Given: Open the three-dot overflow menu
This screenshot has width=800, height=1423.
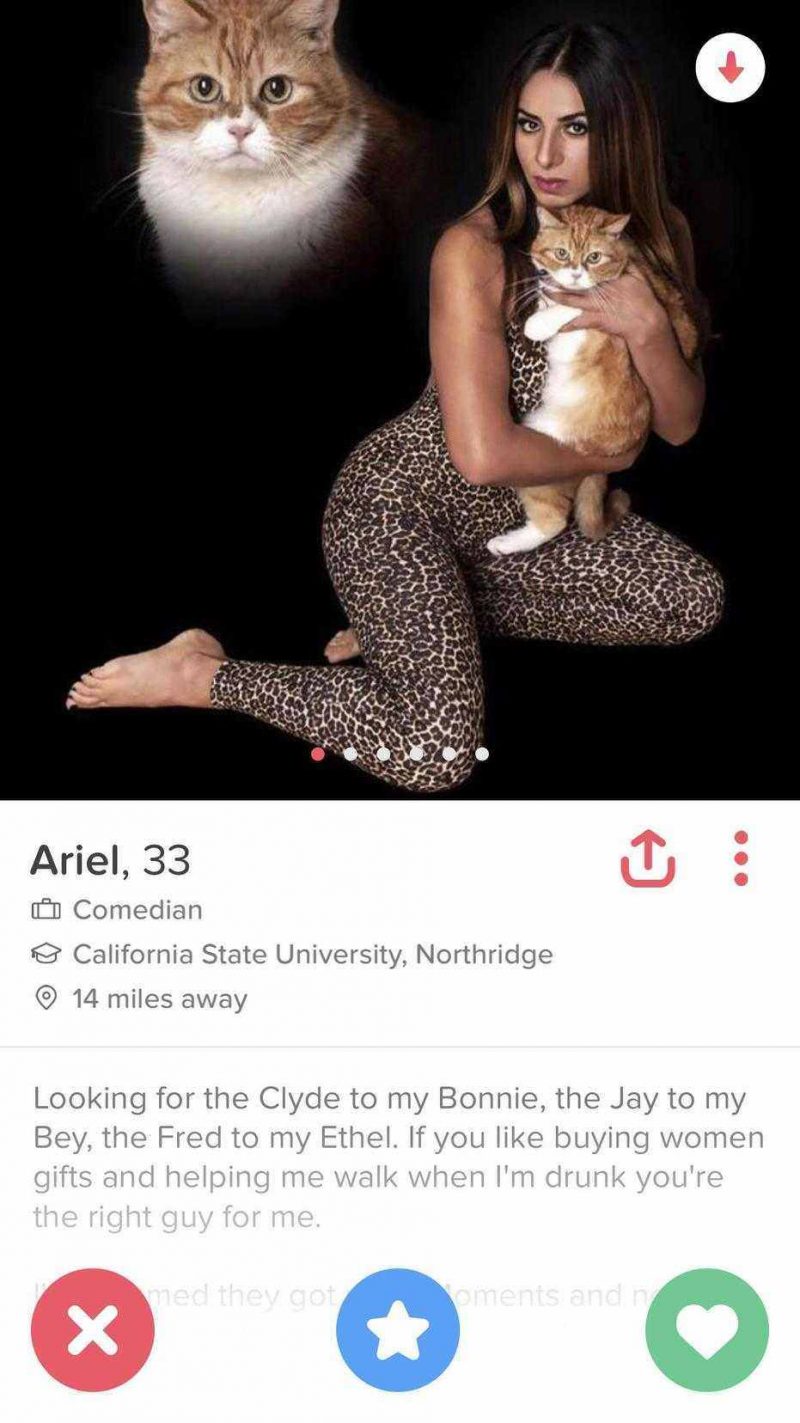Looking at the screenshot, I should [x=741, y=860].
